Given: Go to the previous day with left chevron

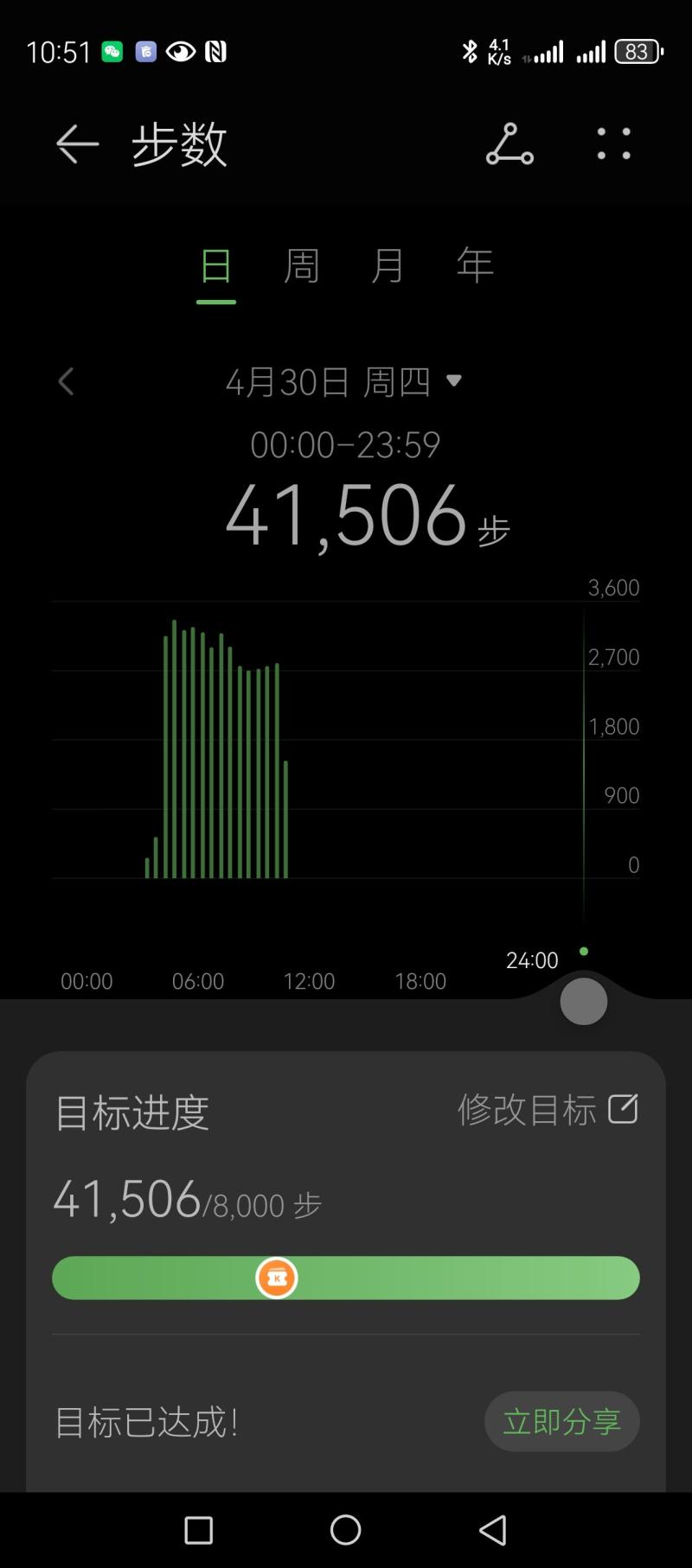Looking at the screenshot, I should 67,381.
